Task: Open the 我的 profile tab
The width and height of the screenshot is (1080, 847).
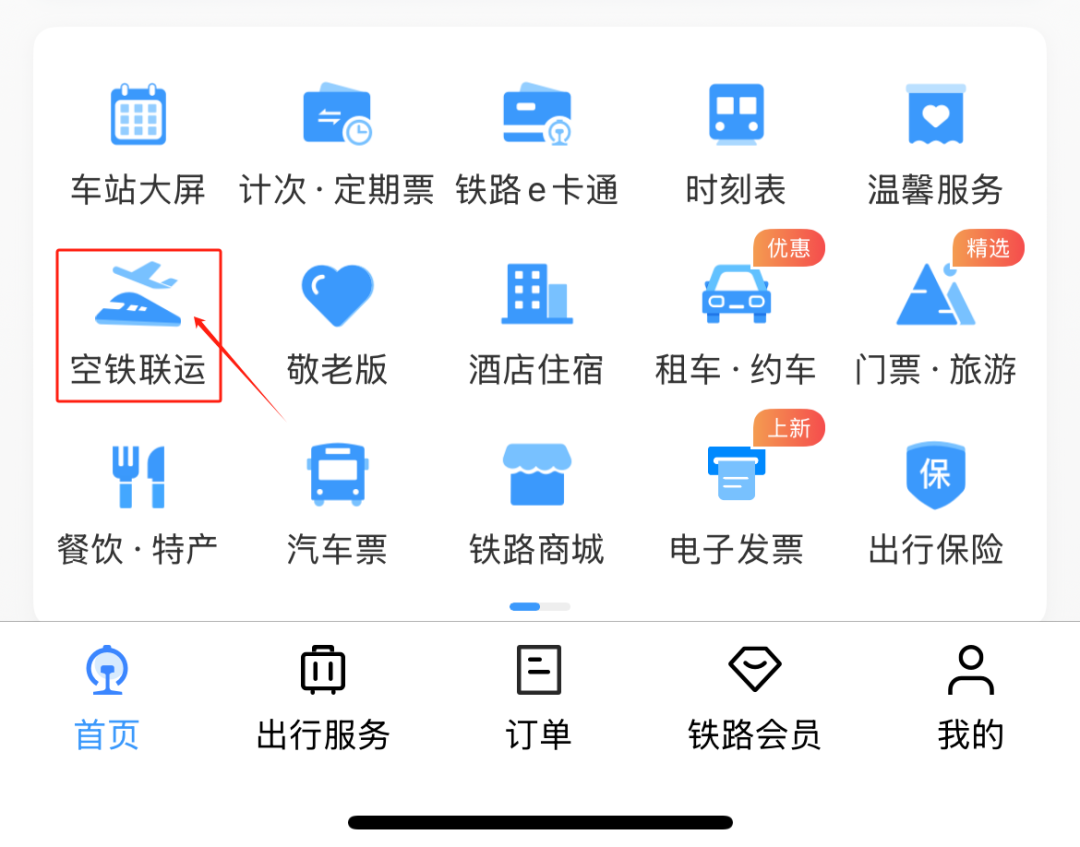Action: (970, 698)
